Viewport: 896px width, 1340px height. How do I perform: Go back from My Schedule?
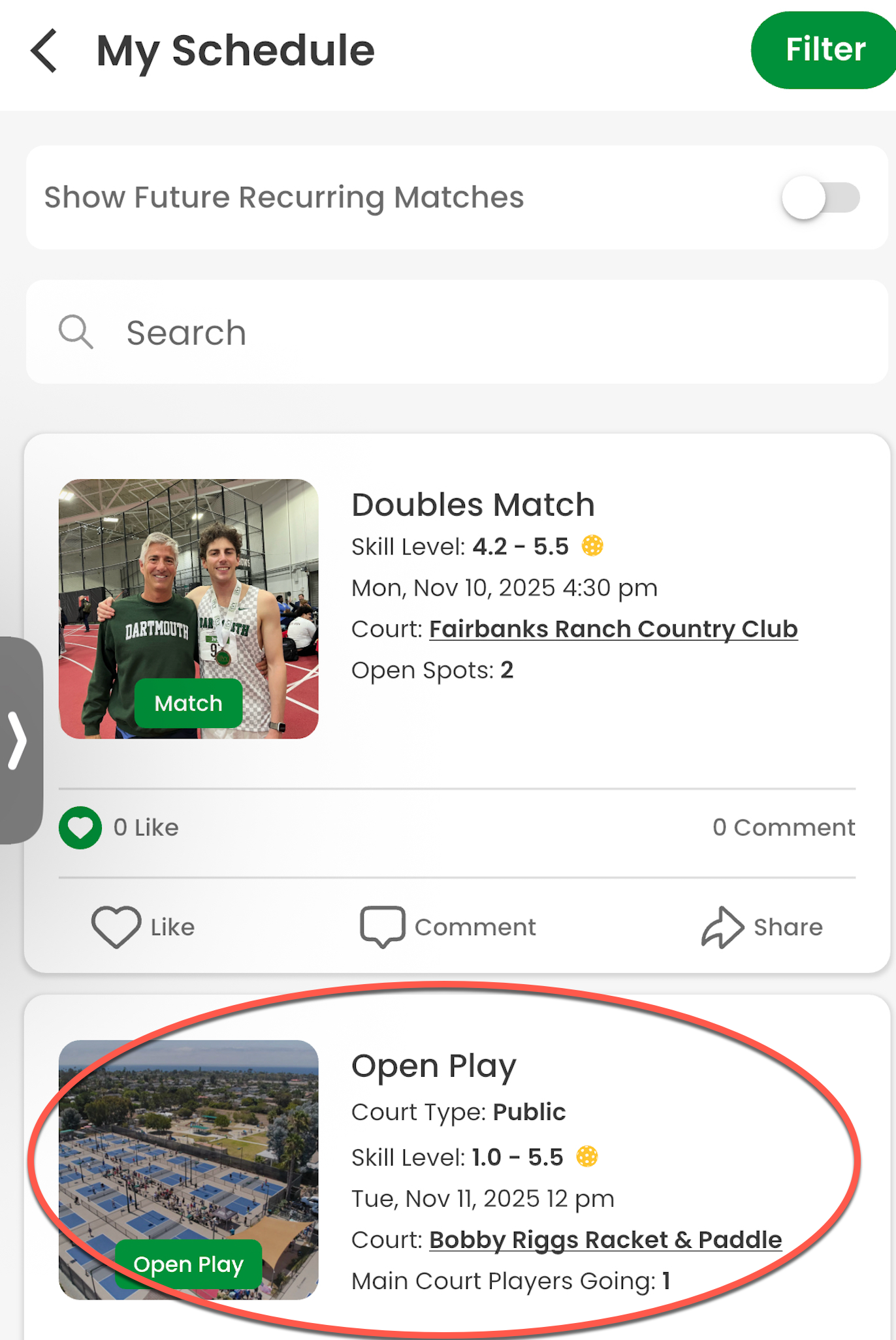point(44,51)
